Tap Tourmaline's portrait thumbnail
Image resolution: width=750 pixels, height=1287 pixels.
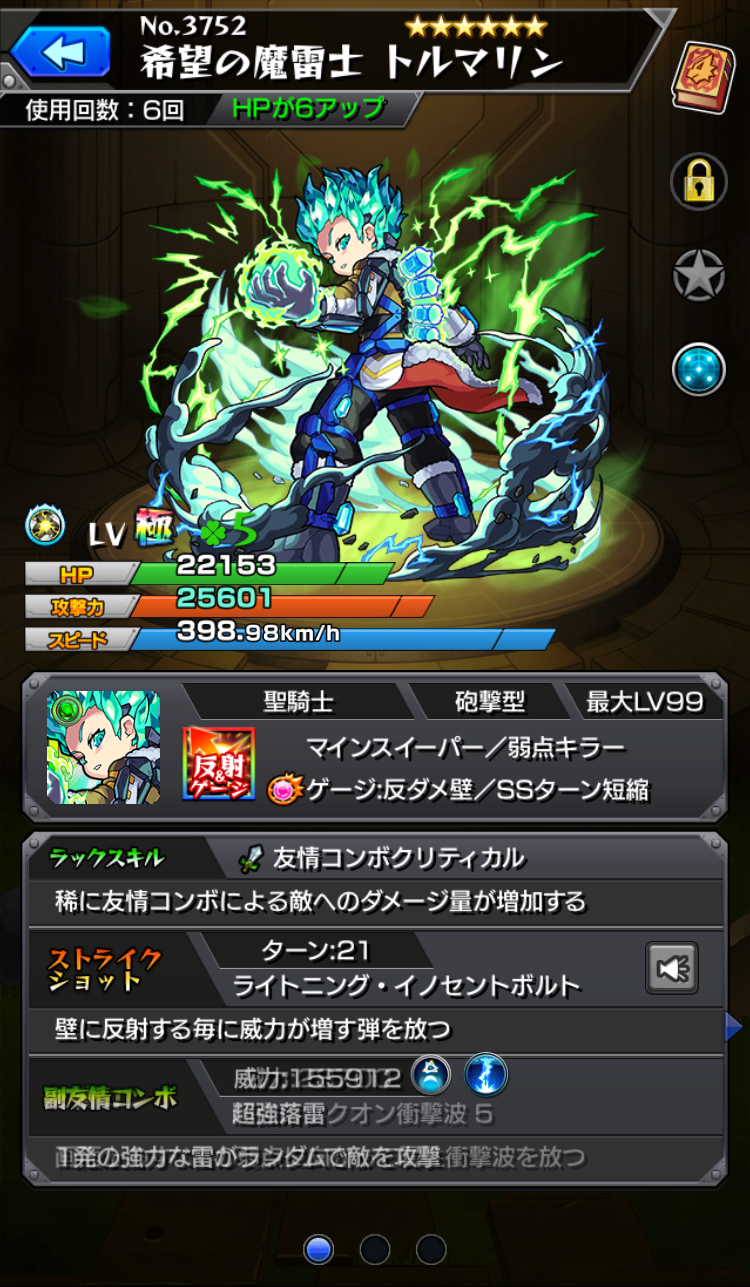tap(104, 746)
